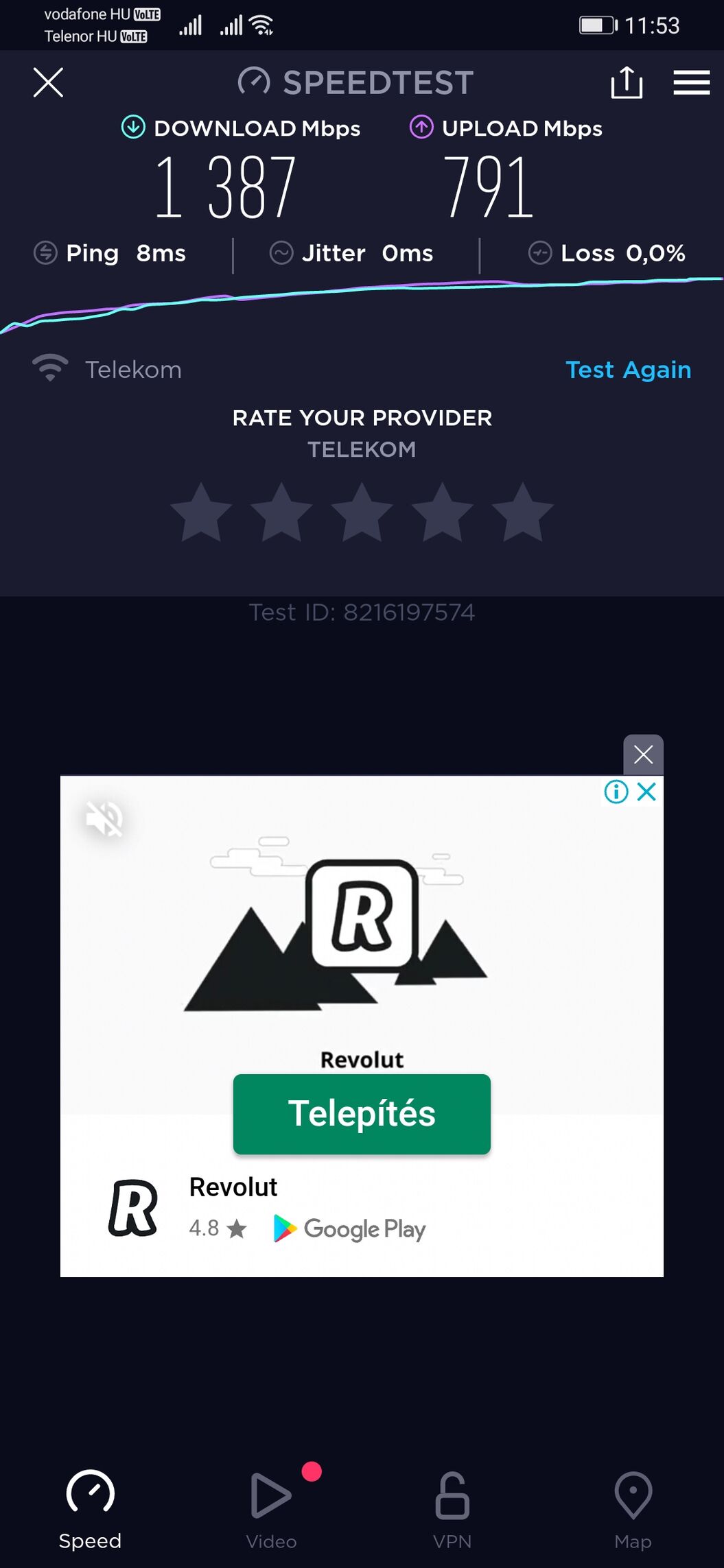724x1568 pixels.
Task: Rate Telekom one star
Action: [x=201, y=513]
